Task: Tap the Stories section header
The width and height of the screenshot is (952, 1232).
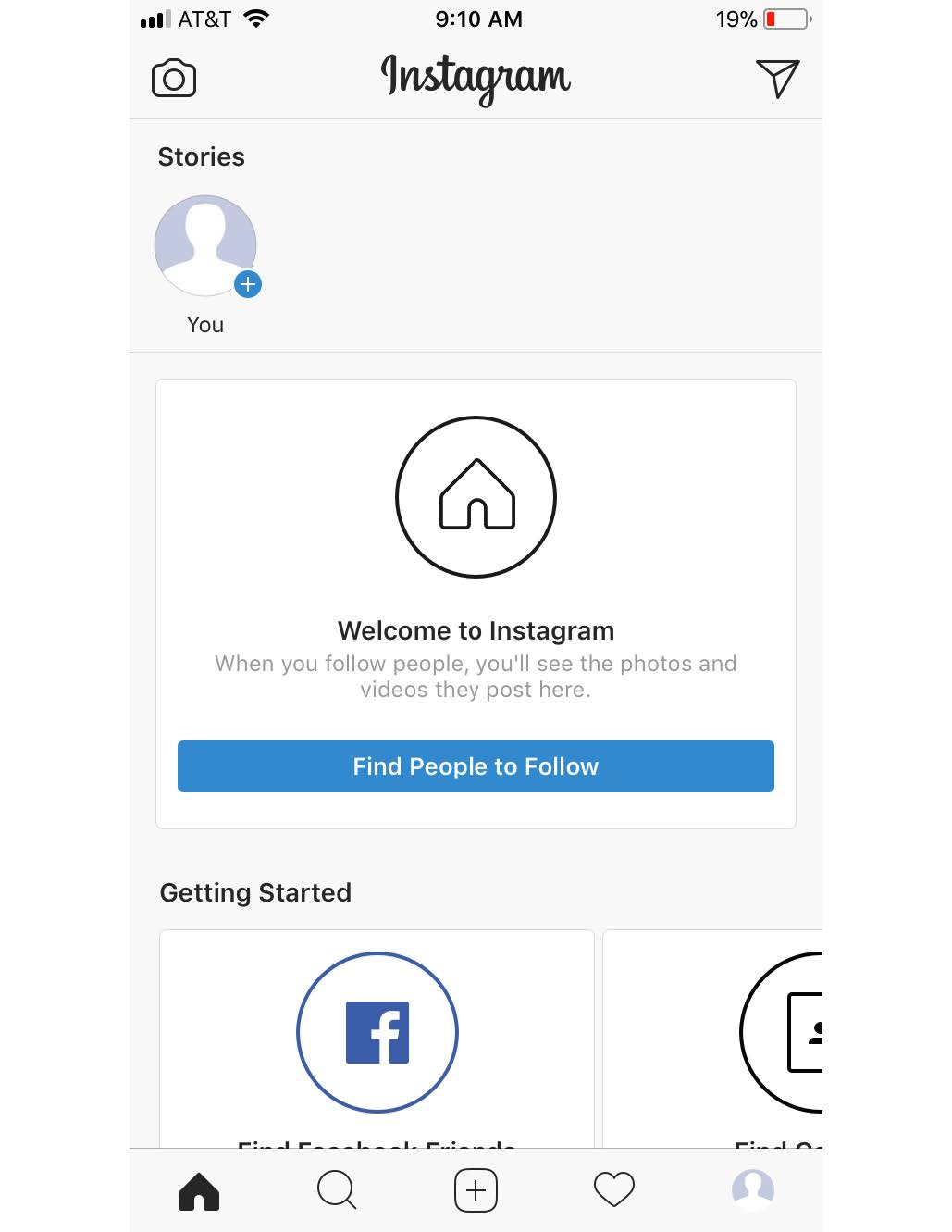Action: pyautogui.click(x=201, y=157)
